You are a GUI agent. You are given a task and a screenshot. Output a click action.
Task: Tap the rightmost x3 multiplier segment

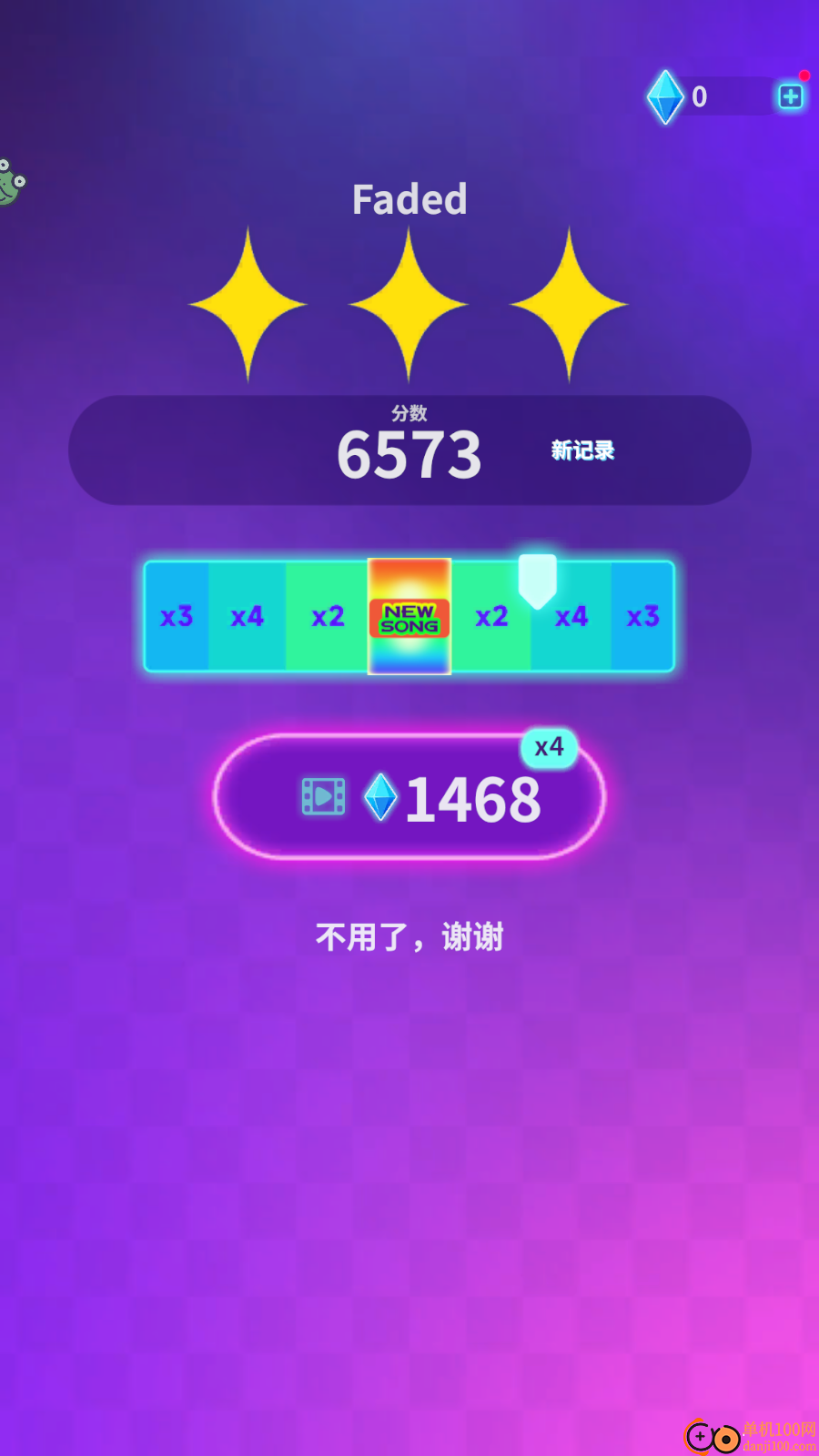pos(643,616)
